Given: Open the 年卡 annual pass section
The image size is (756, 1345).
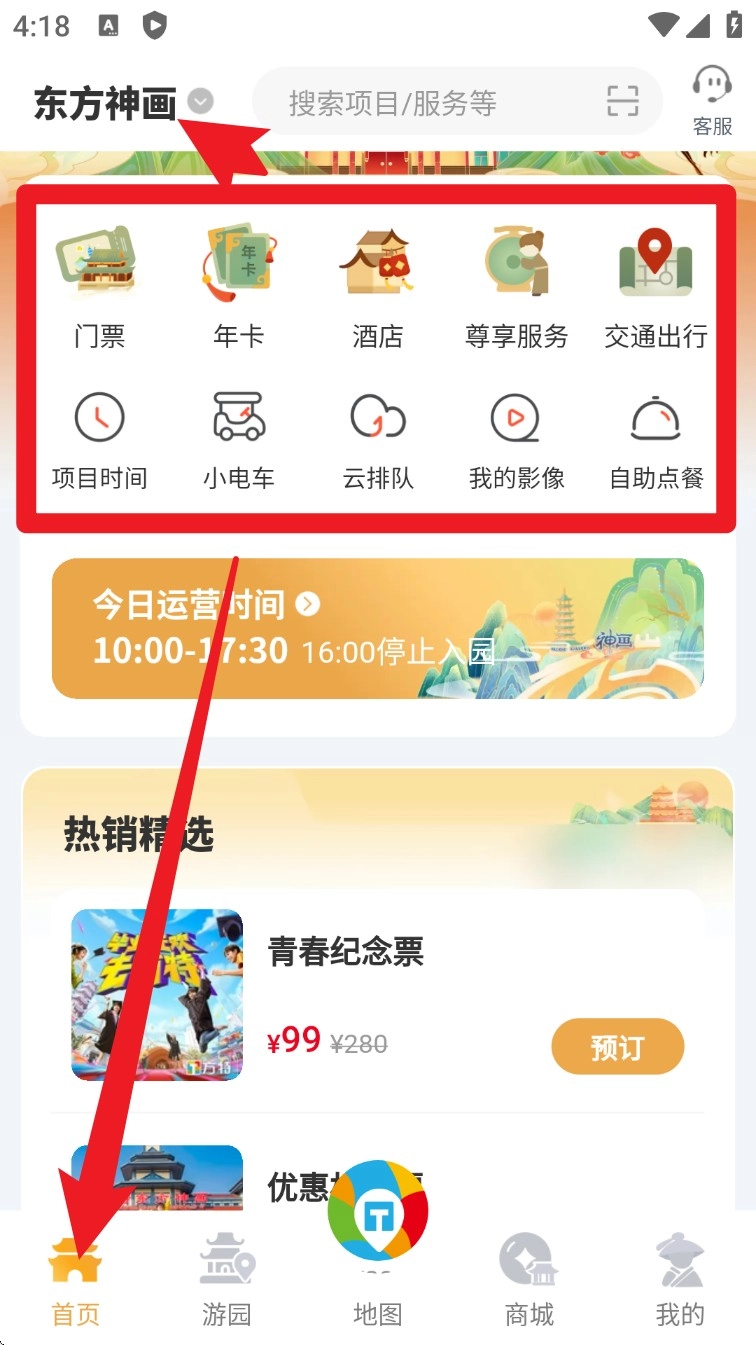Looking at the screenshot, I should pos(238,287).
